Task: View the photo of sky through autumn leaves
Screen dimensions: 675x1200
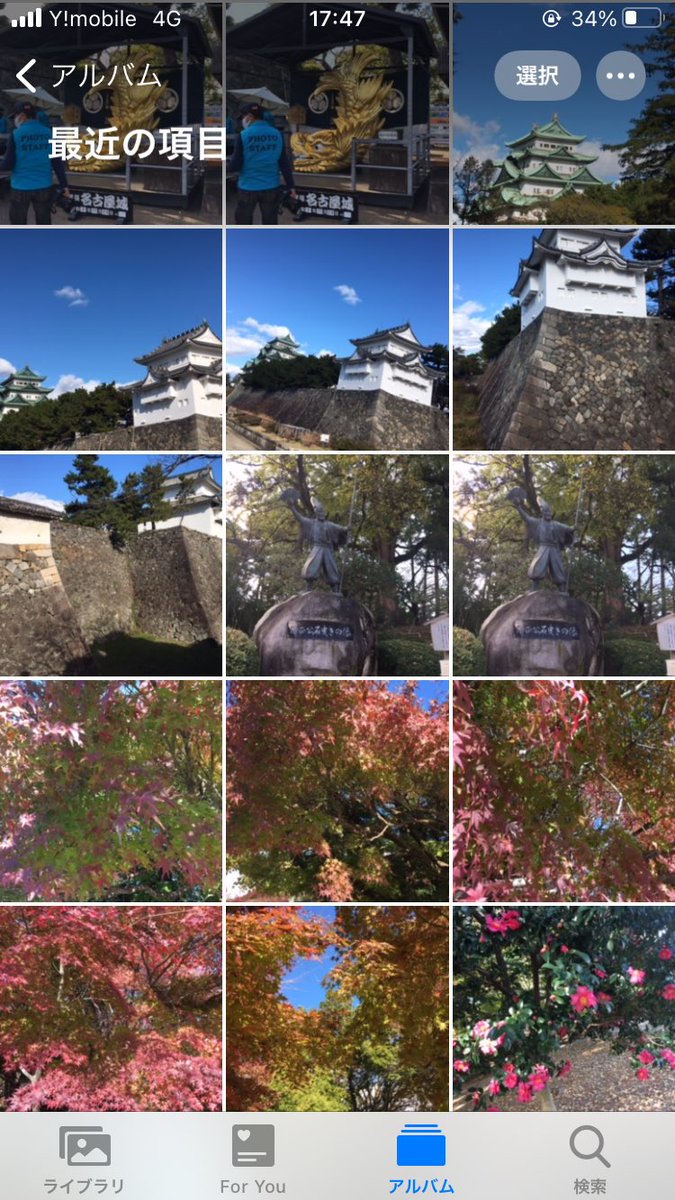Action: pyautogui.click(x=337, y=1008)
